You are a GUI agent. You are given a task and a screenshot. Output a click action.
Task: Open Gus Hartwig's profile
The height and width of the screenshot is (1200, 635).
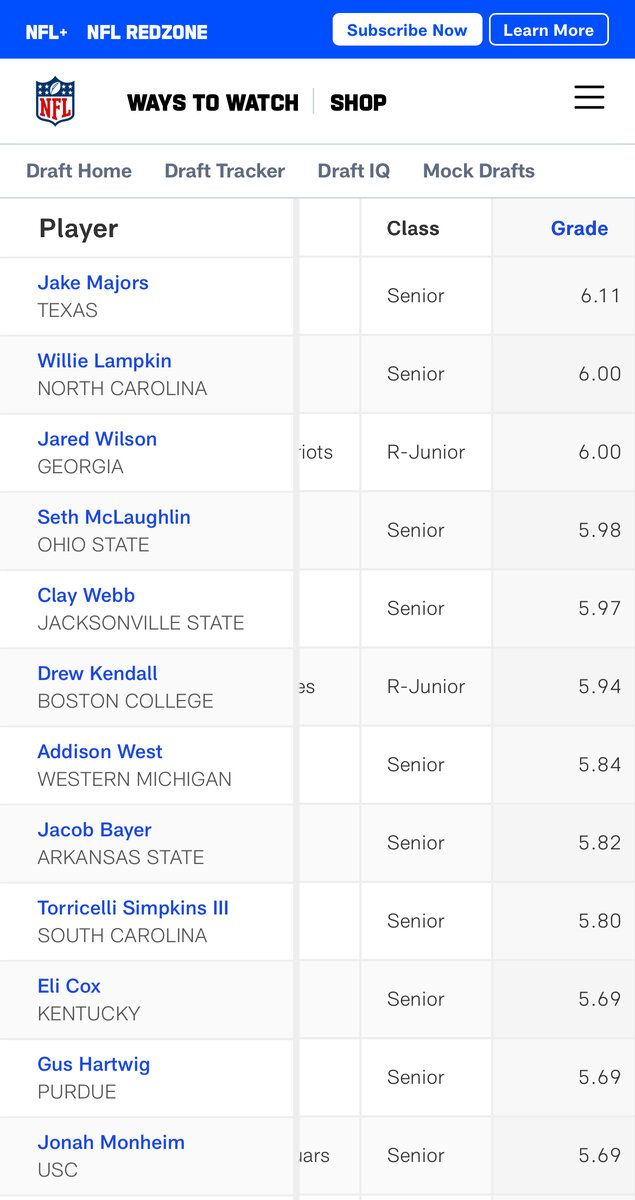93,1064
